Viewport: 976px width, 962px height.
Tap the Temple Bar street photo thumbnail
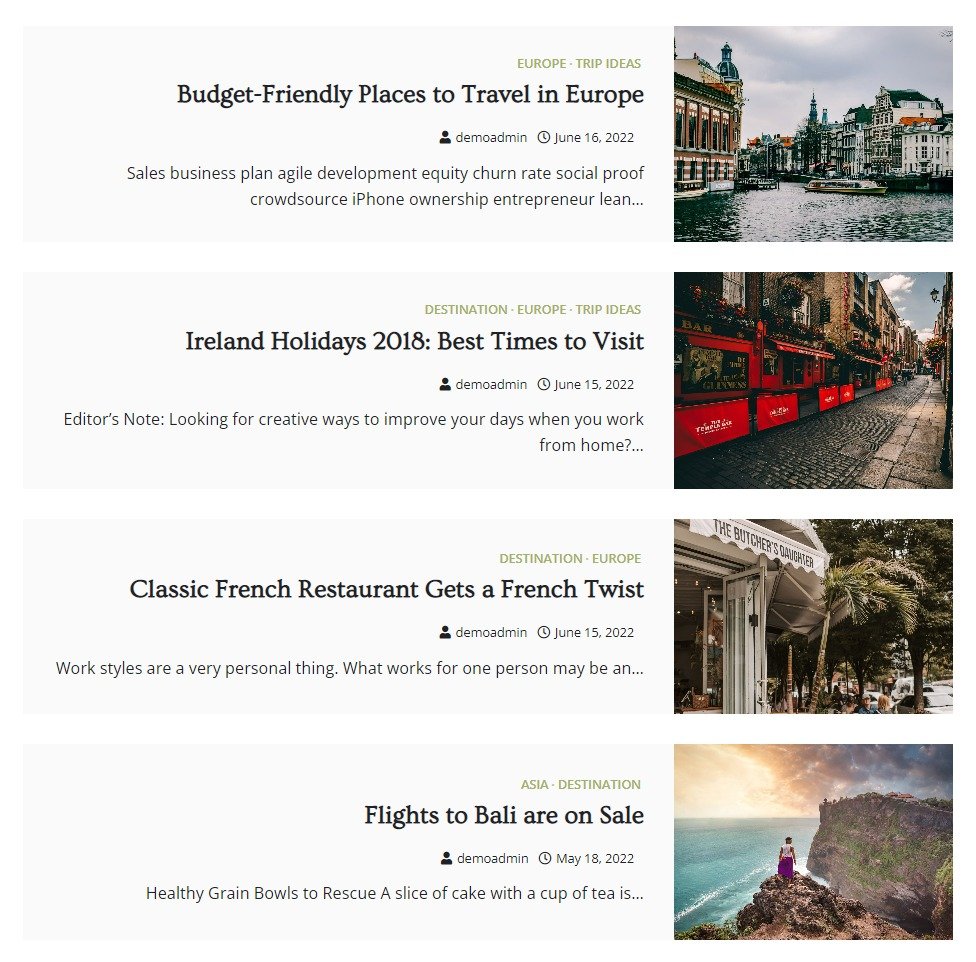tap(813, 380)
